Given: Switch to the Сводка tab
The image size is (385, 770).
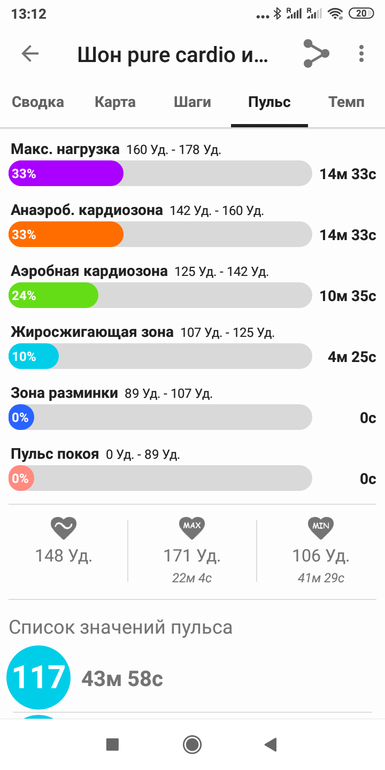Looking at the screenshot, I should [x=38, y=102].
